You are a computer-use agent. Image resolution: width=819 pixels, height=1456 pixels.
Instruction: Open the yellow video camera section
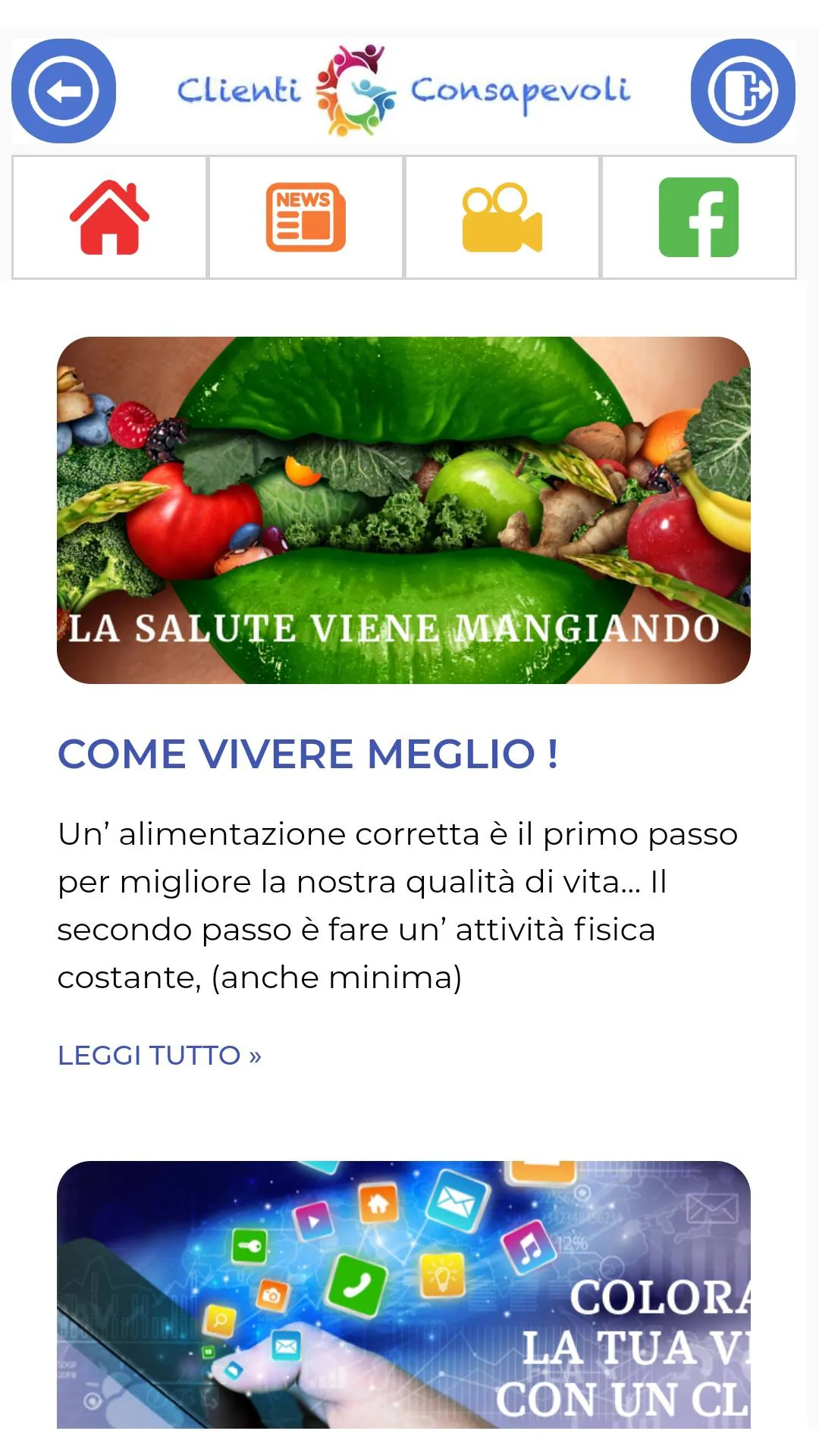(502, 218)
